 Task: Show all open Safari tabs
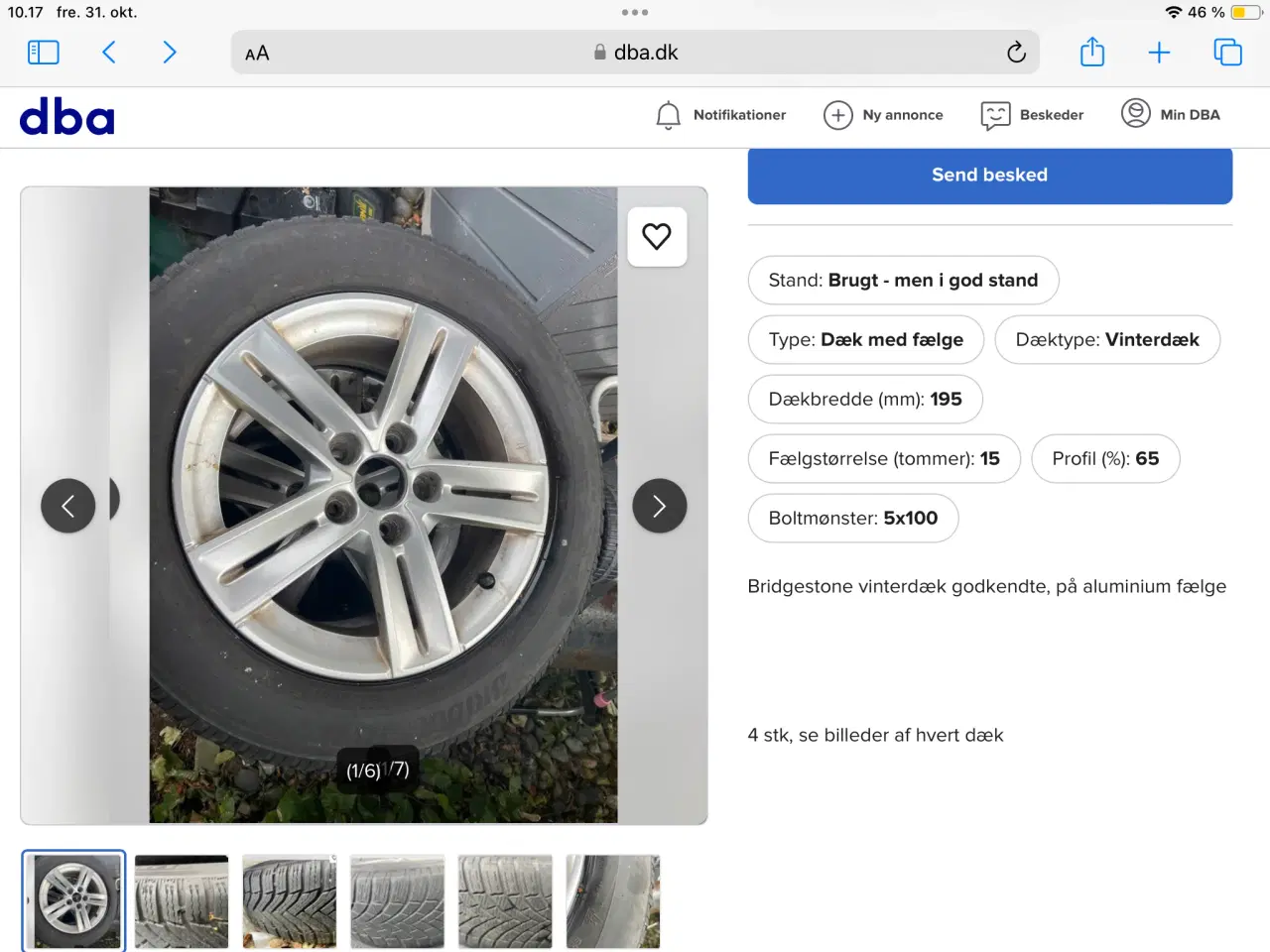click(x=1227, y=53)
